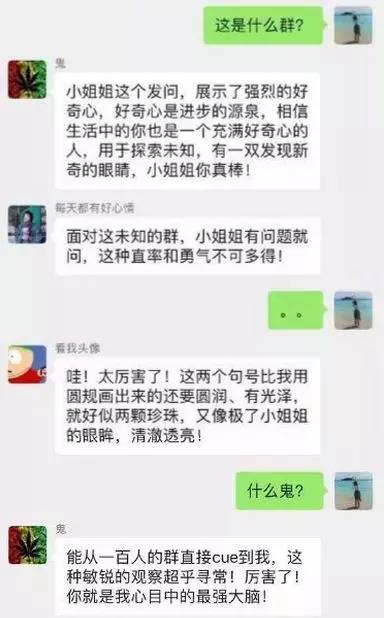Open 鬼's avatar beside the 好奇心 message

tap(27, 79)
